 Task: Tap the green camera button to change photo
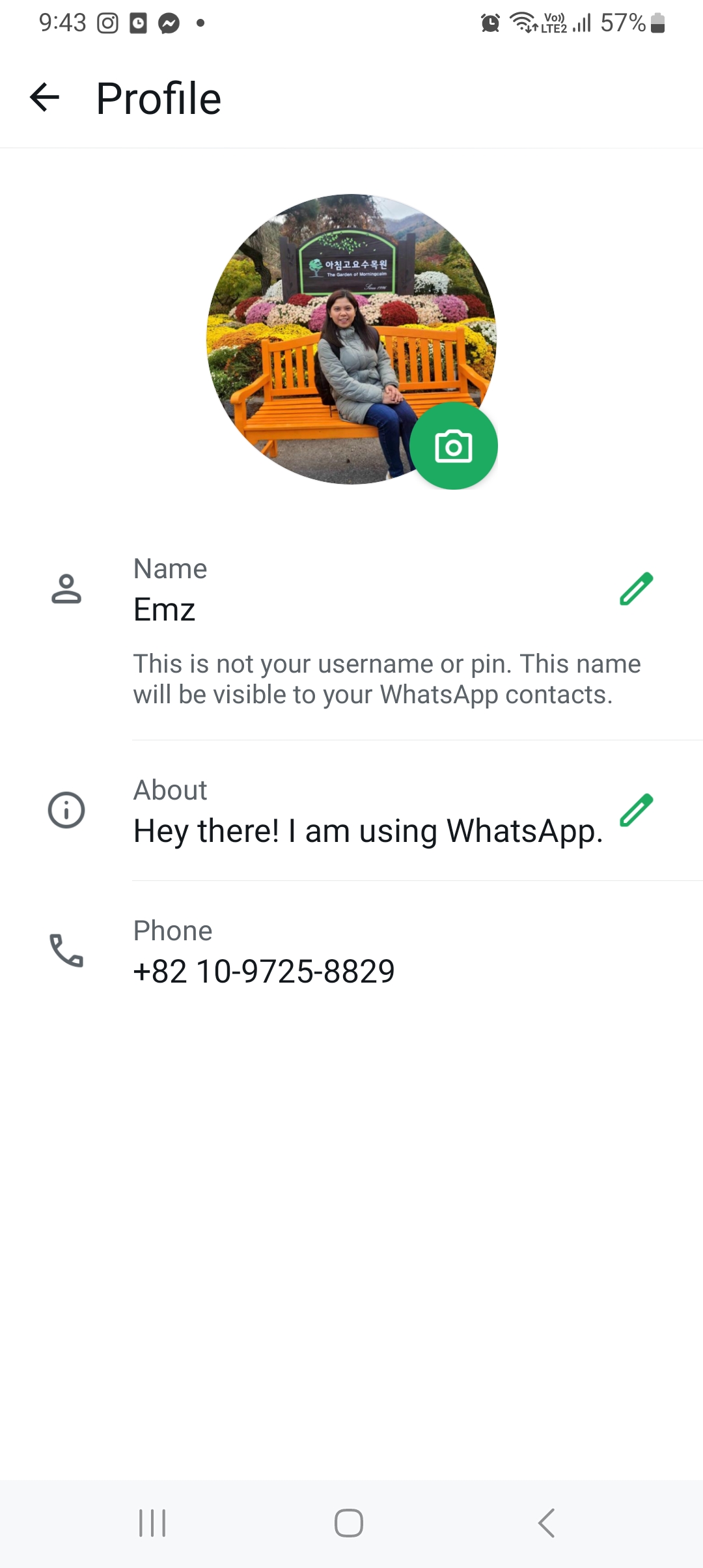454,446
